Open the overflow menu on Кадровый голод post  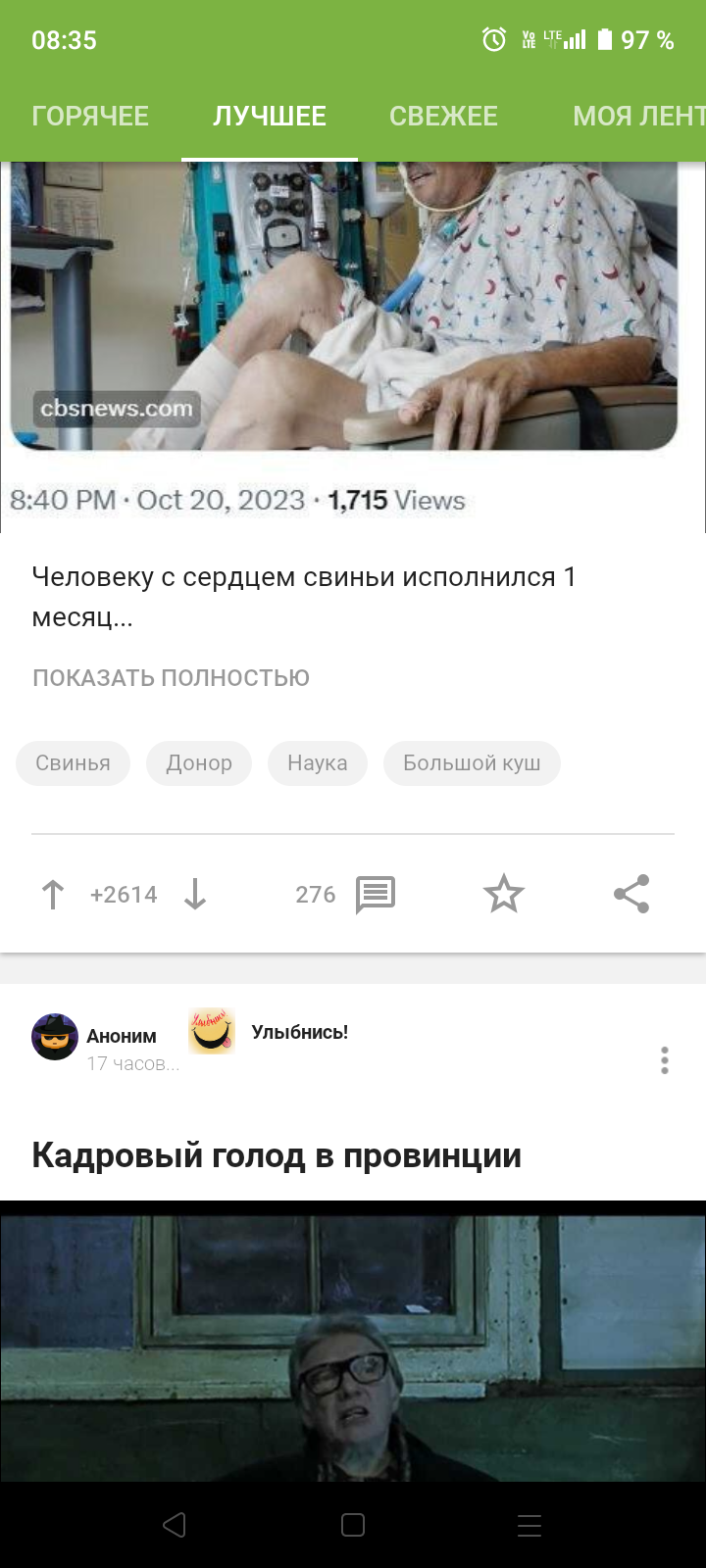click(x=665, y=1060)
